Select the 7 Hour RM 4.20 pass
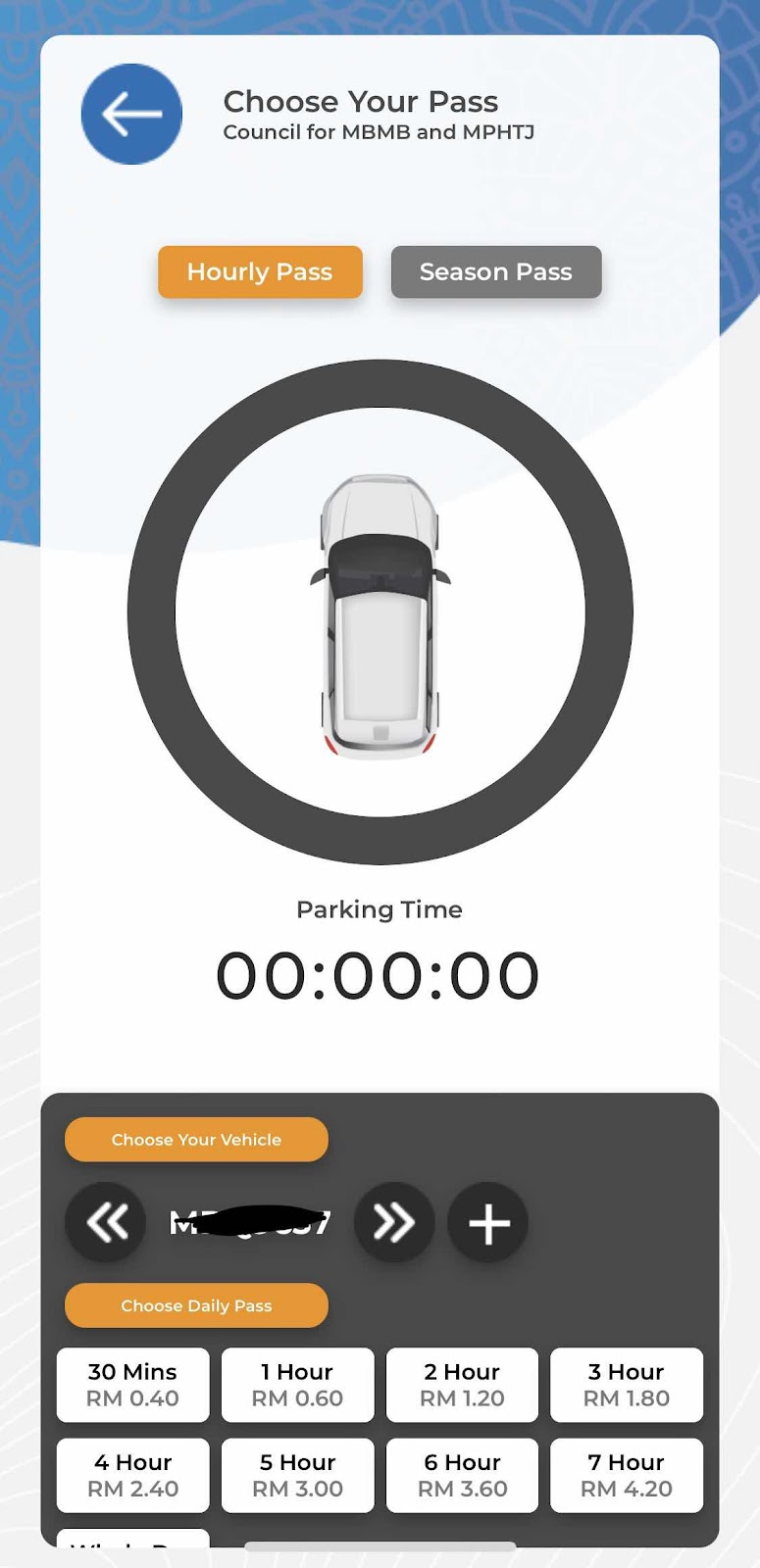The width and height of the screenshot is (760, 1568). click(x=626, y=1475)
